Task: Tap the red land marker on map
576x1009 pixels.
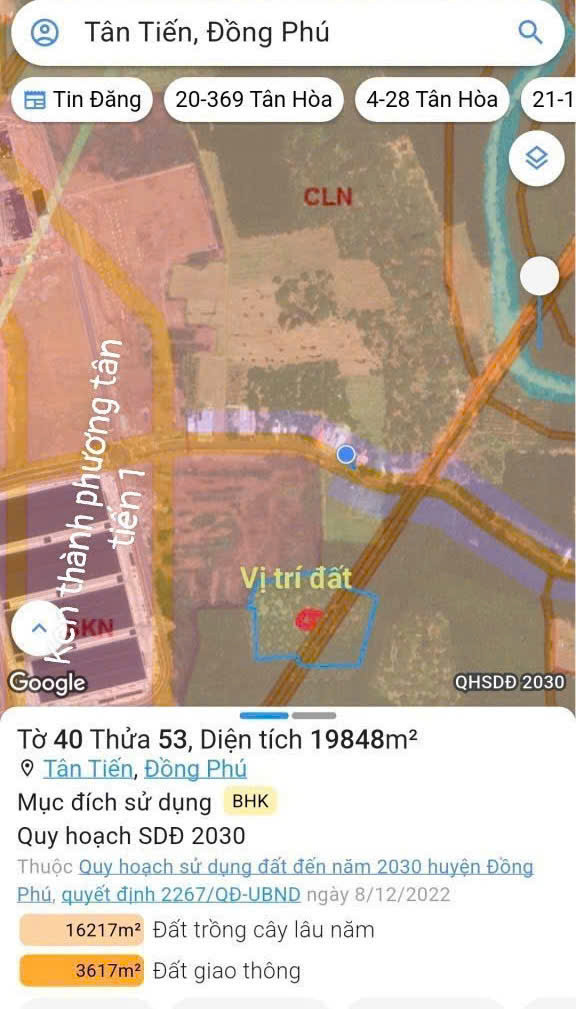Action: point(309,620)
